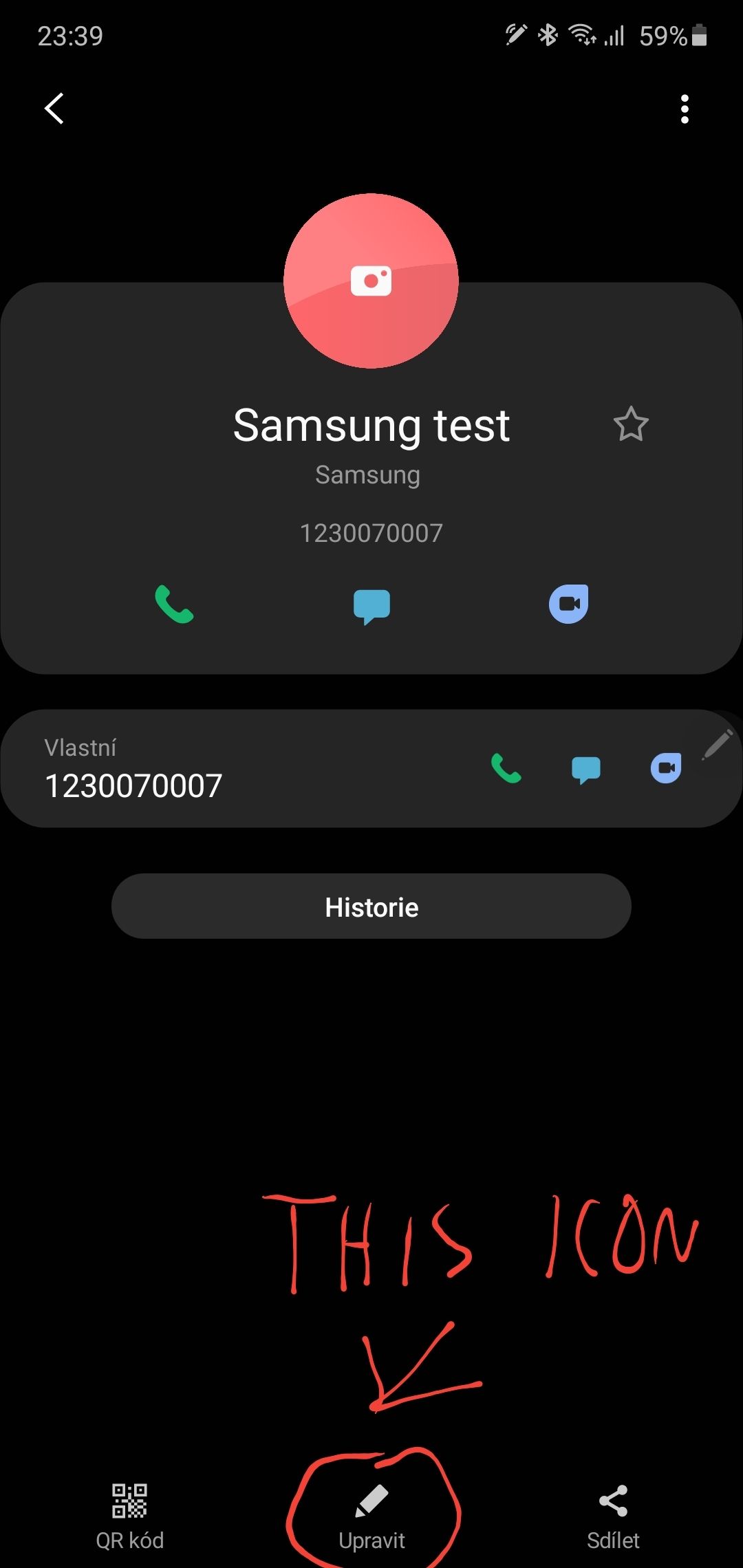
Task: Message the Vlastní number
Action: (x=586, y=770)
